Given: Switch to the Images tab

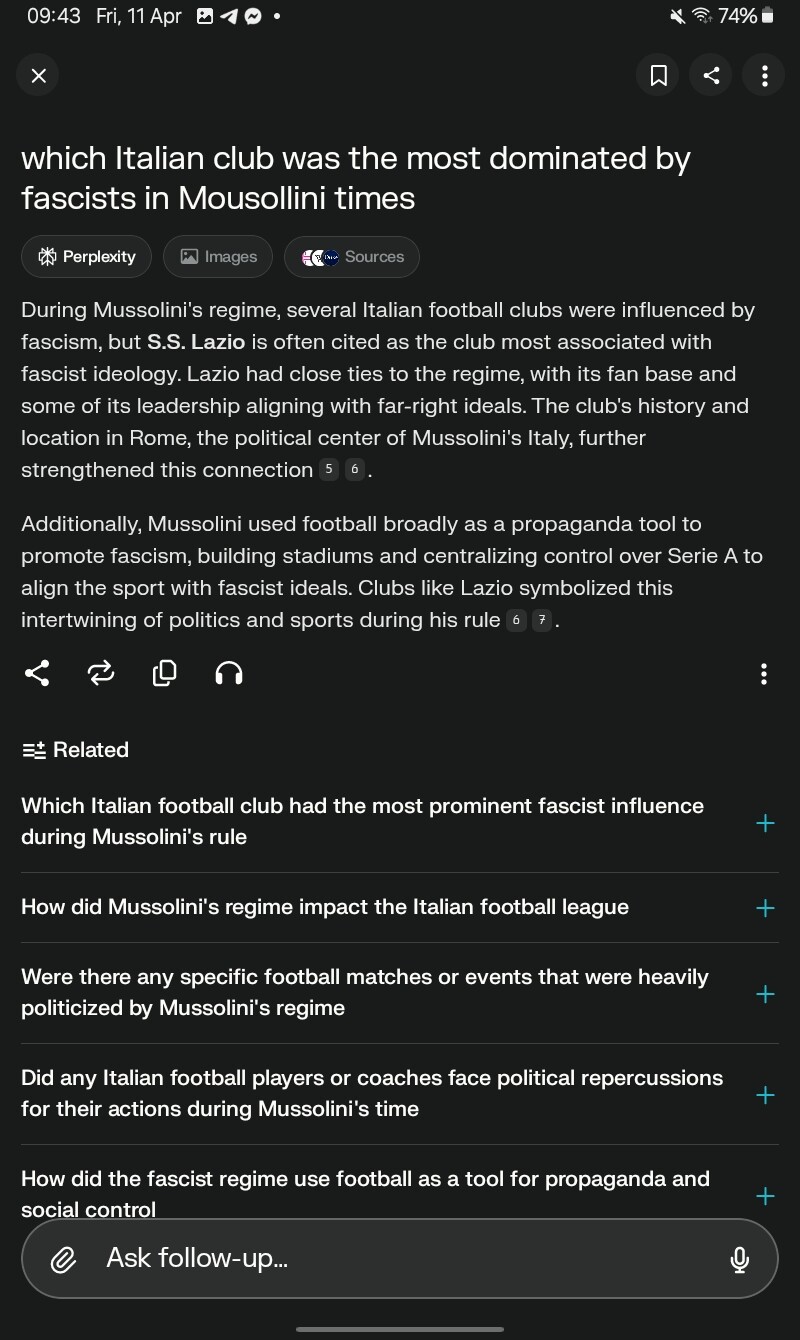Looking at the screenshot, I should point(218,257).
